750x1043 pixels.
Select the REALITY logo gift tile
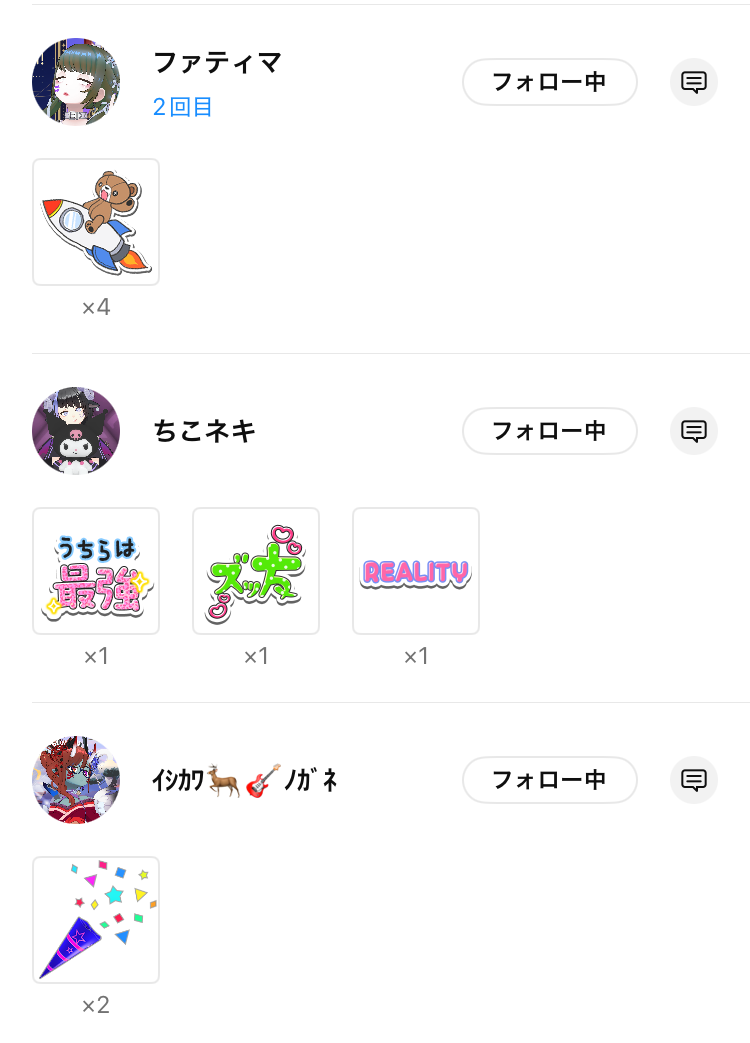416,571
